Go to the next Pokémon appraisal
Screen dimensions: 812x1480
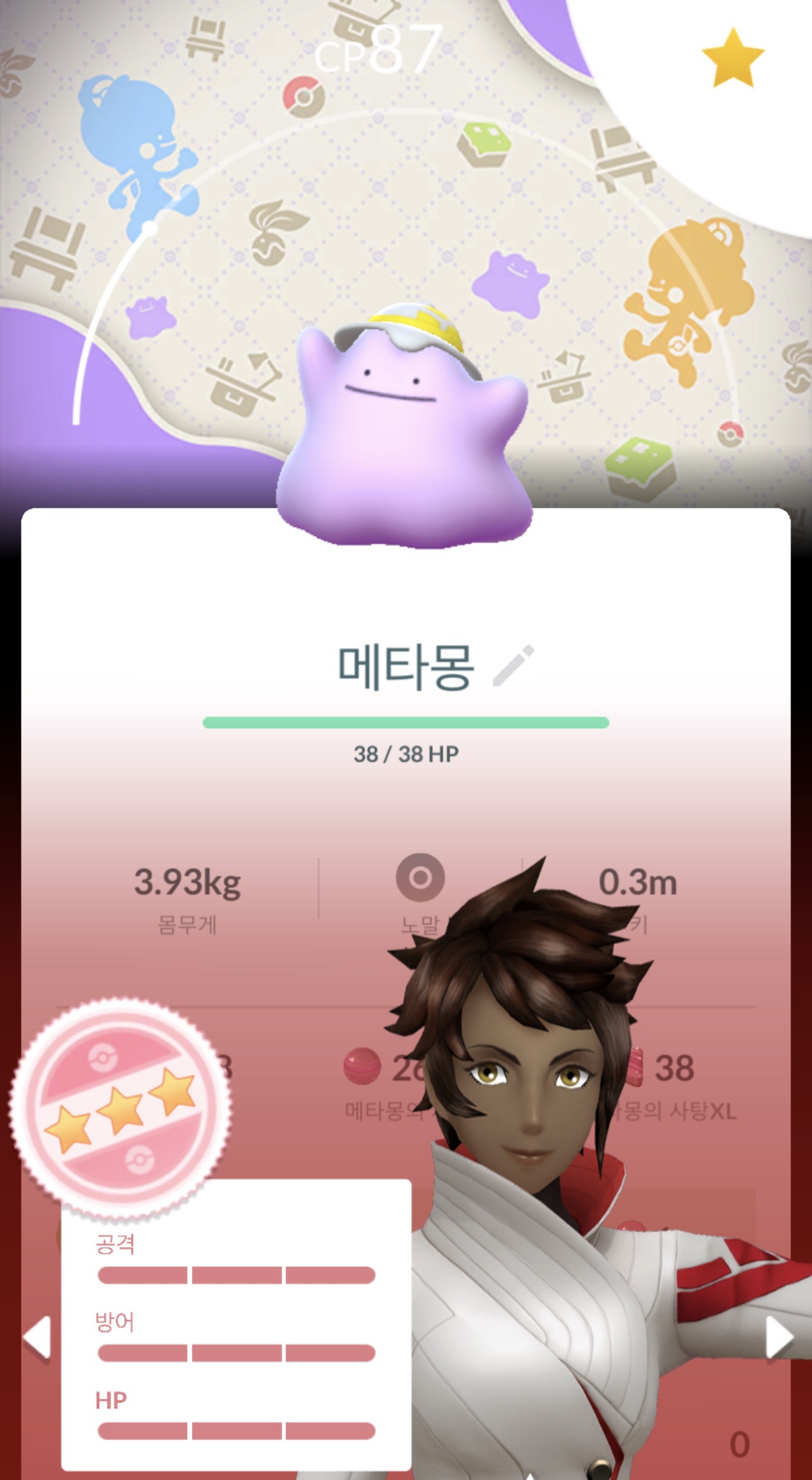coord(778,1337)
